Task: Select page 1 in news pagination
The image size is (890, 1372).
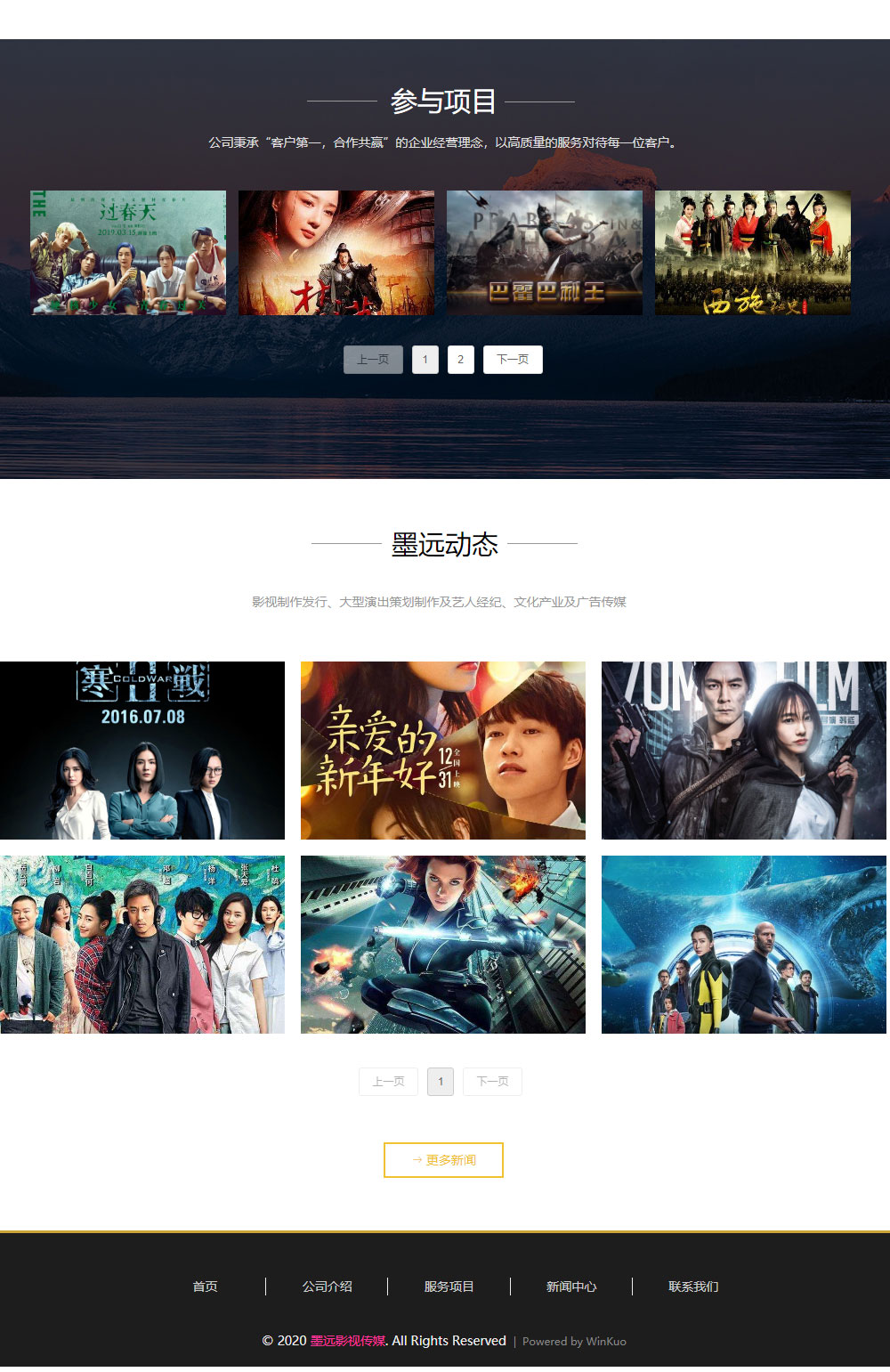Action: pyautogui.click(x=441, y=1082)
